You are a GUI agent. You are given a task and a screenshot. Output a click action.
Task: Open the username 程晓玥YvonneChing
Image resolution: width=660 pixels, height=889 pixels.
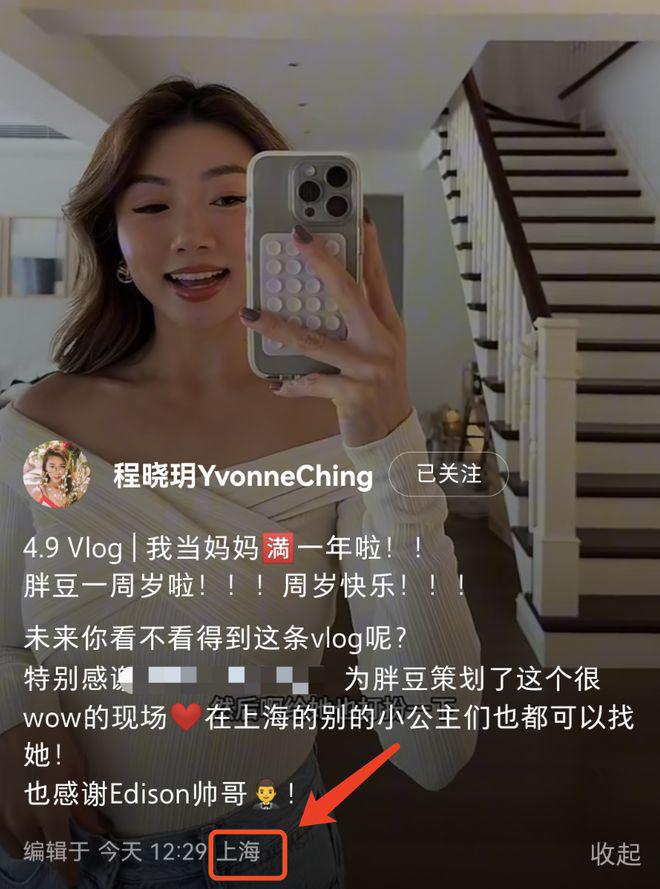tap(243, 476)
